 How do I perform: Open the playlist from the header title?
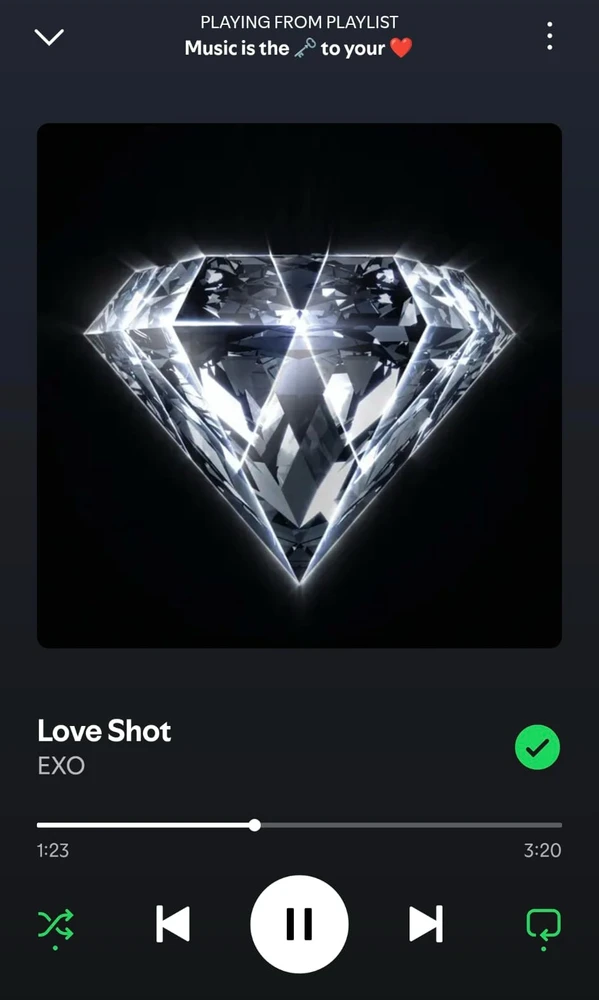tap(299, 48)
